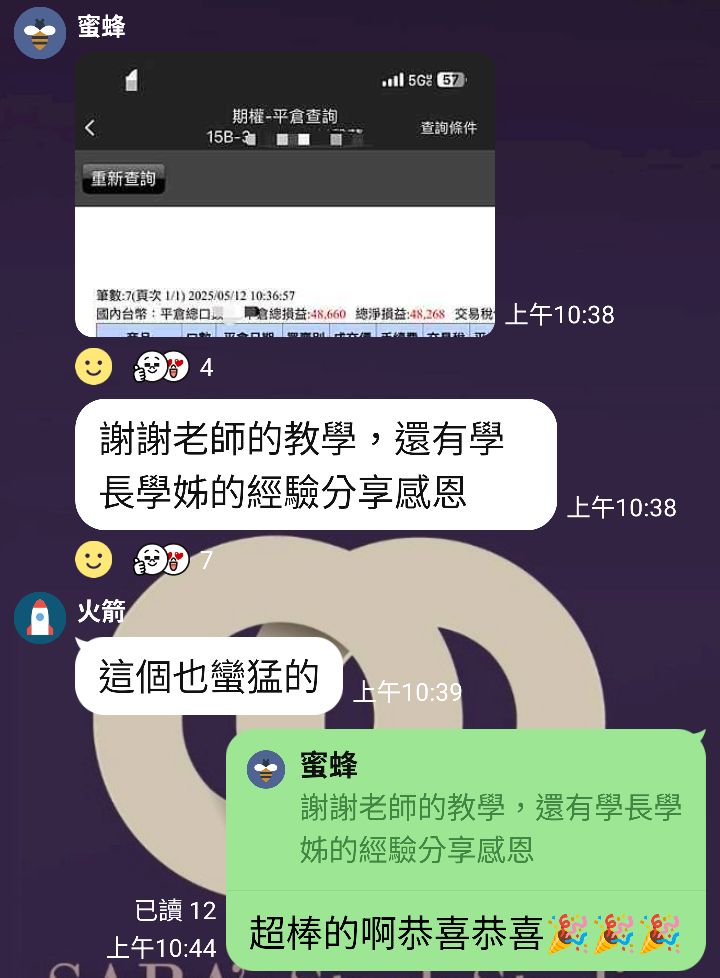
Task: Open 蜜蜂's profile avatar
Action: [40, 32]
